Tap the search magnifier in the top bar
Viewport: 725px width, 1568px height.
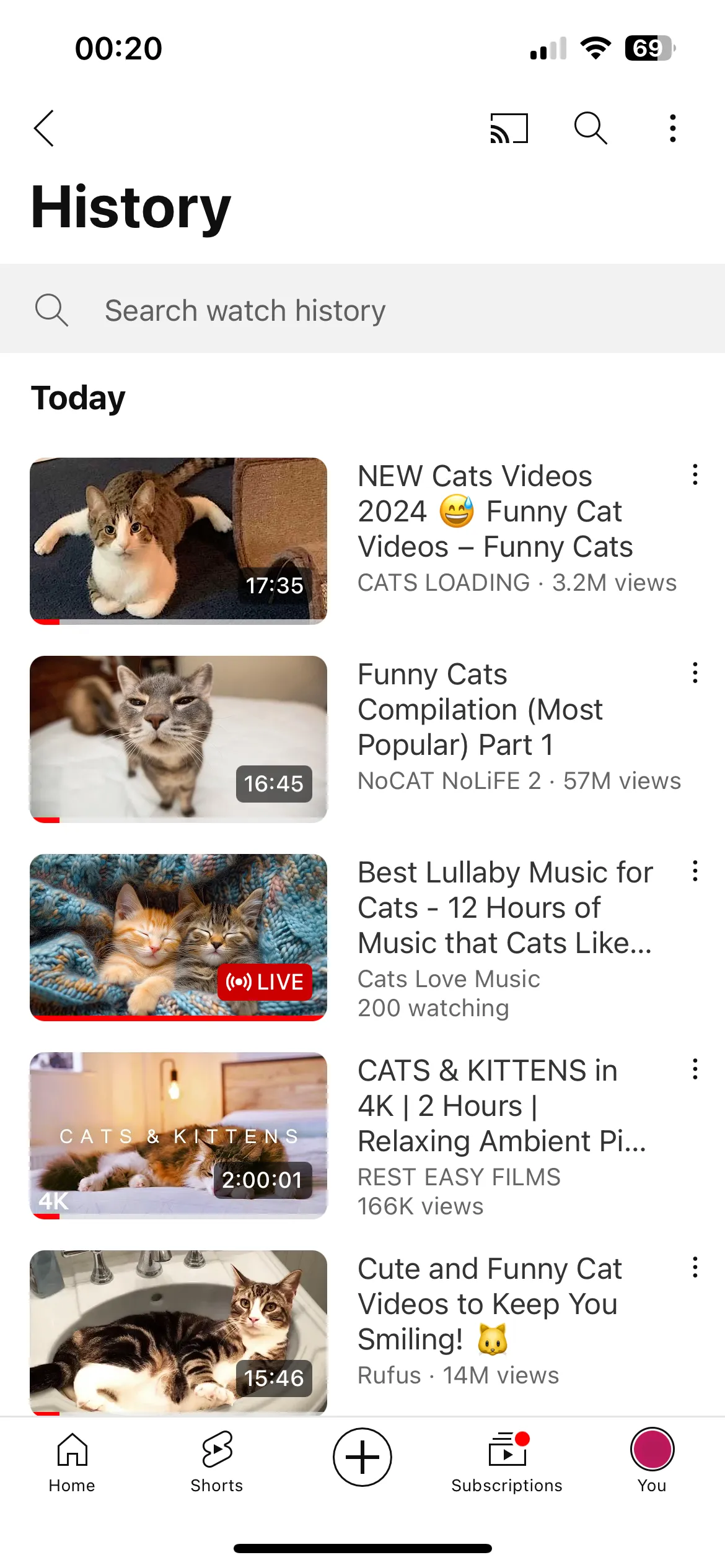[x=591, y=128]
